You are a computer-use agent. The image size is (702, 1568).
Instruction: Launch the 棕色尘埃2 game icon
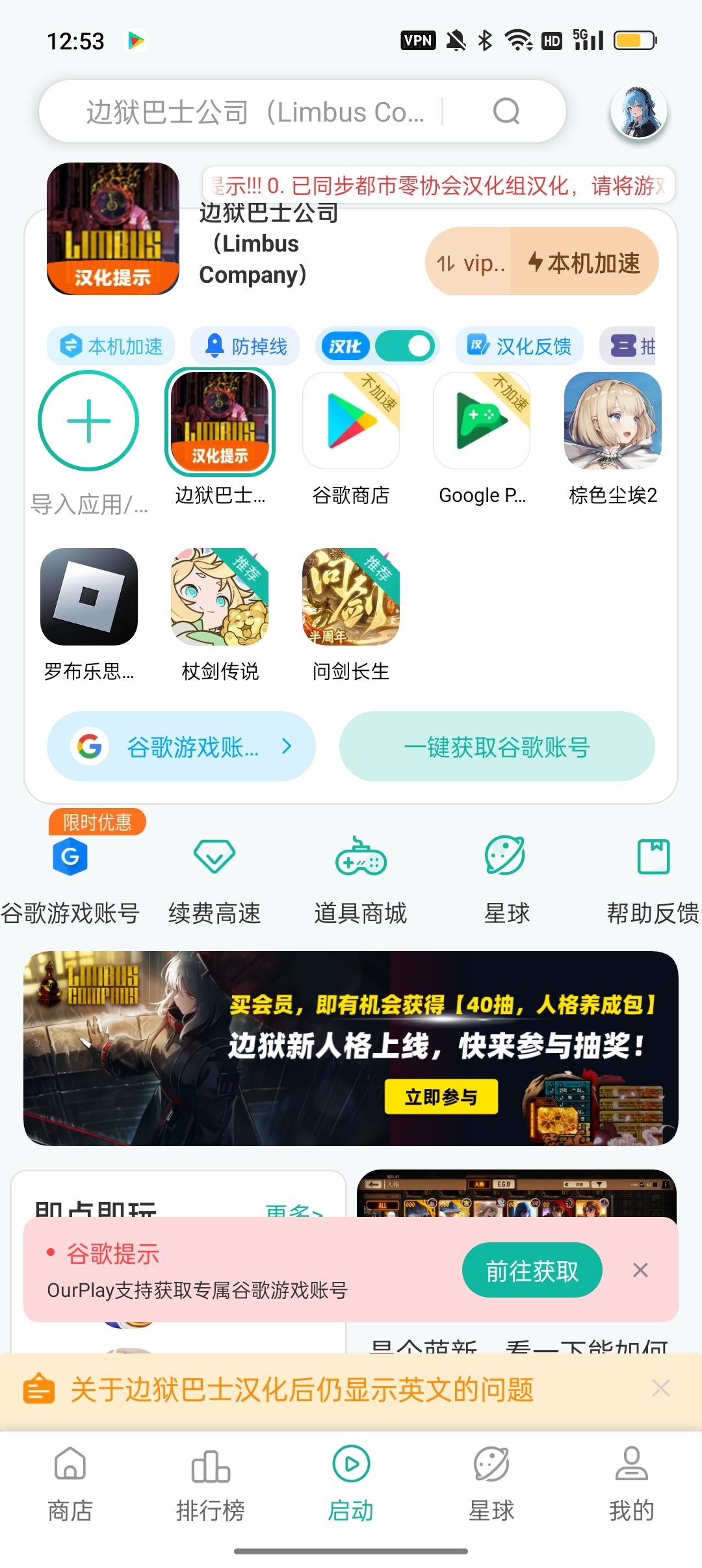pos(613,420)
